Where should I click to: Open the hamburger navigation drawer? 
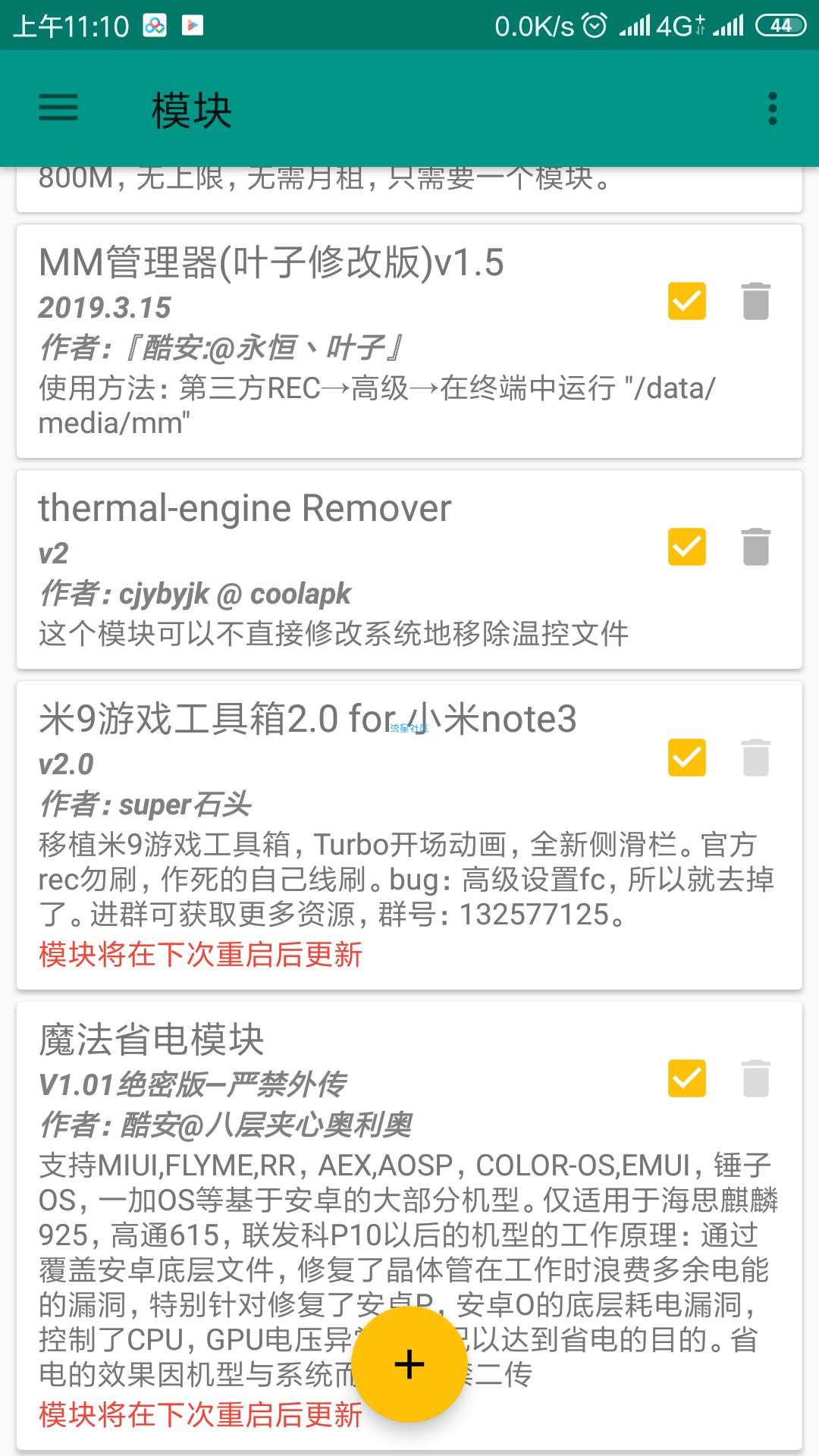click(58, 108)
